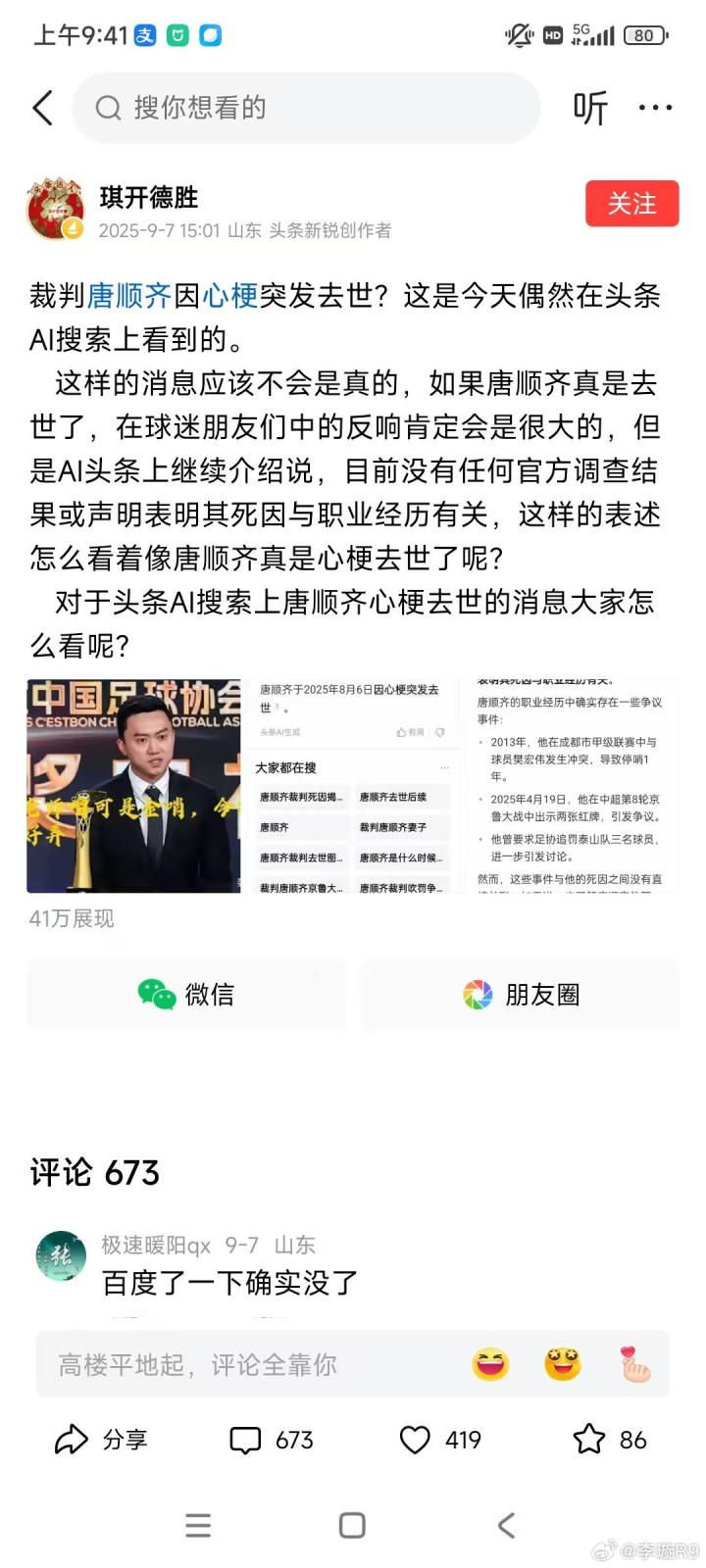Open the third image about career controversies
Image resolution: width=706 pixels, height=1568 pixels.
pos(571,786)
